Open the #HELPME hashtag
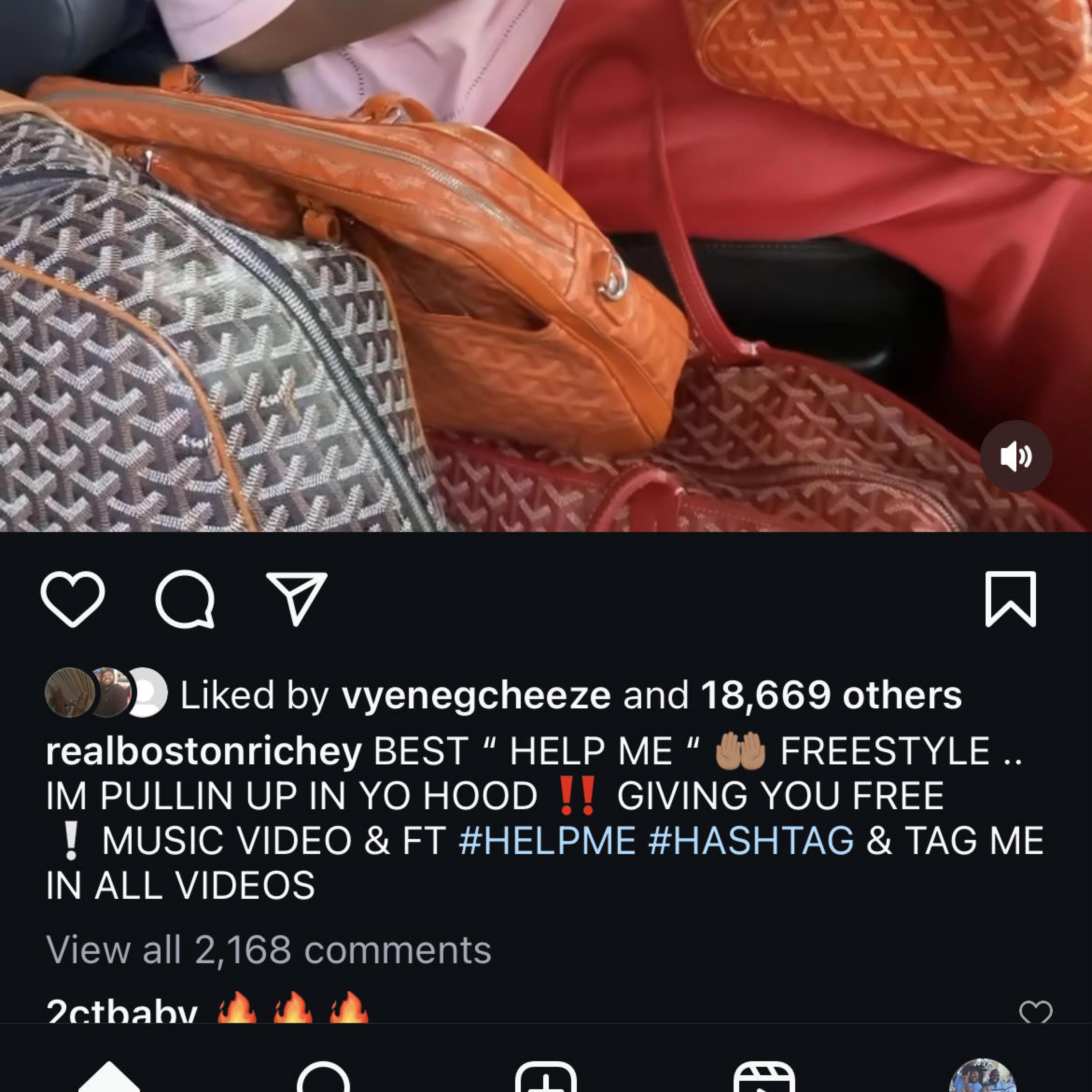Screen dimensions: 1092x1092 (x=547, y=840)
